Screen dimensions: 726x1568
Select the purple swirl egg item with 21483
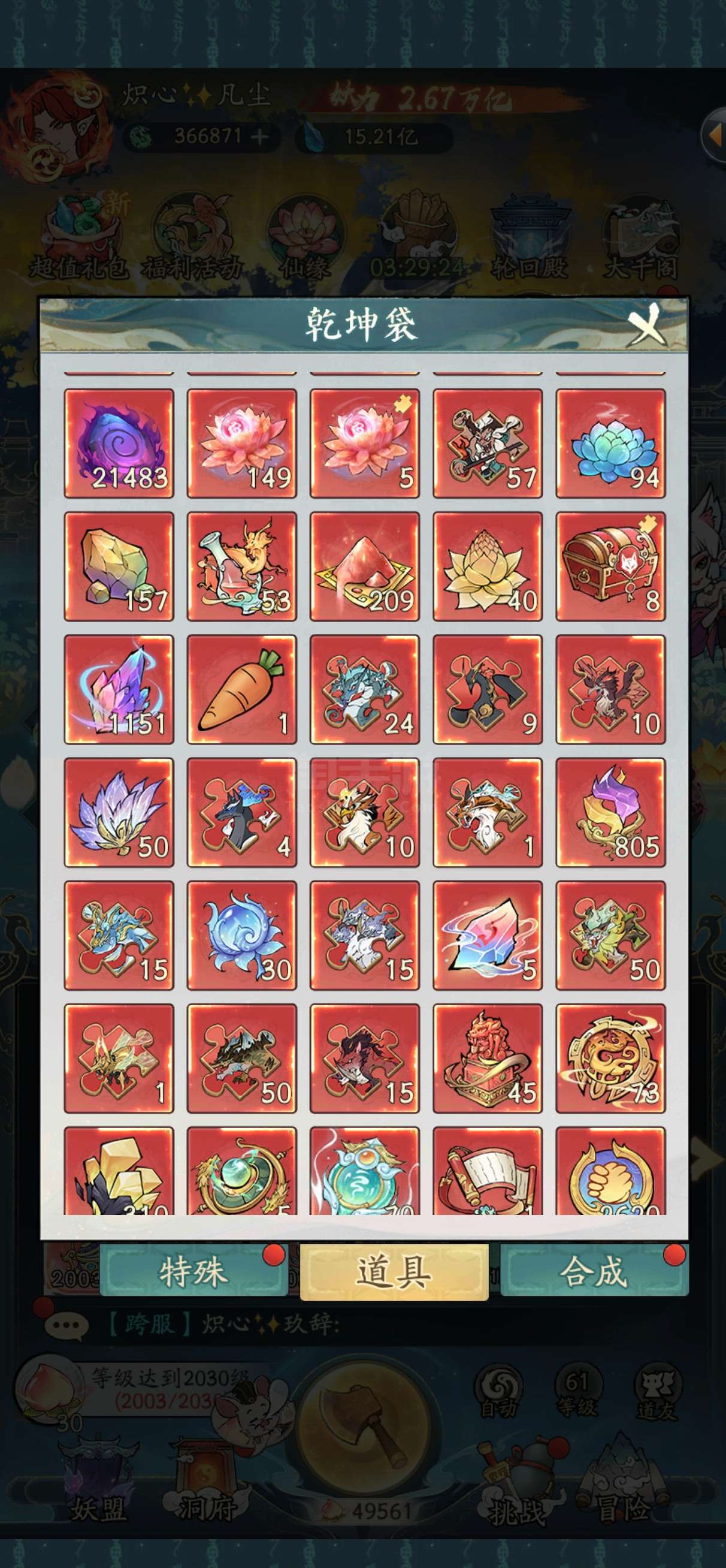(x=119, y=443)
